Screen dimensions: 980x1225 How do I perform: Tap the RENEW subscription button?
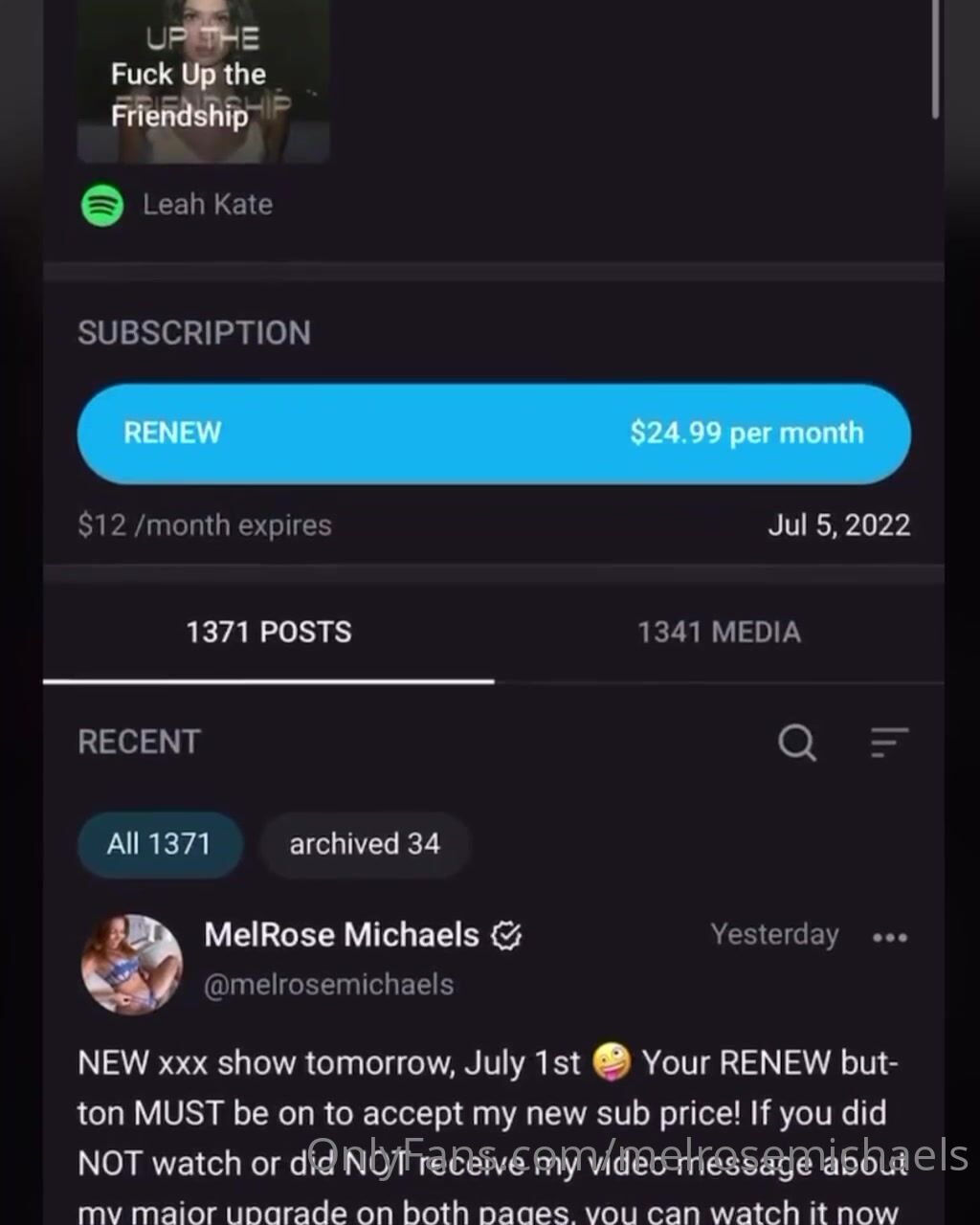tap(493, 433)
